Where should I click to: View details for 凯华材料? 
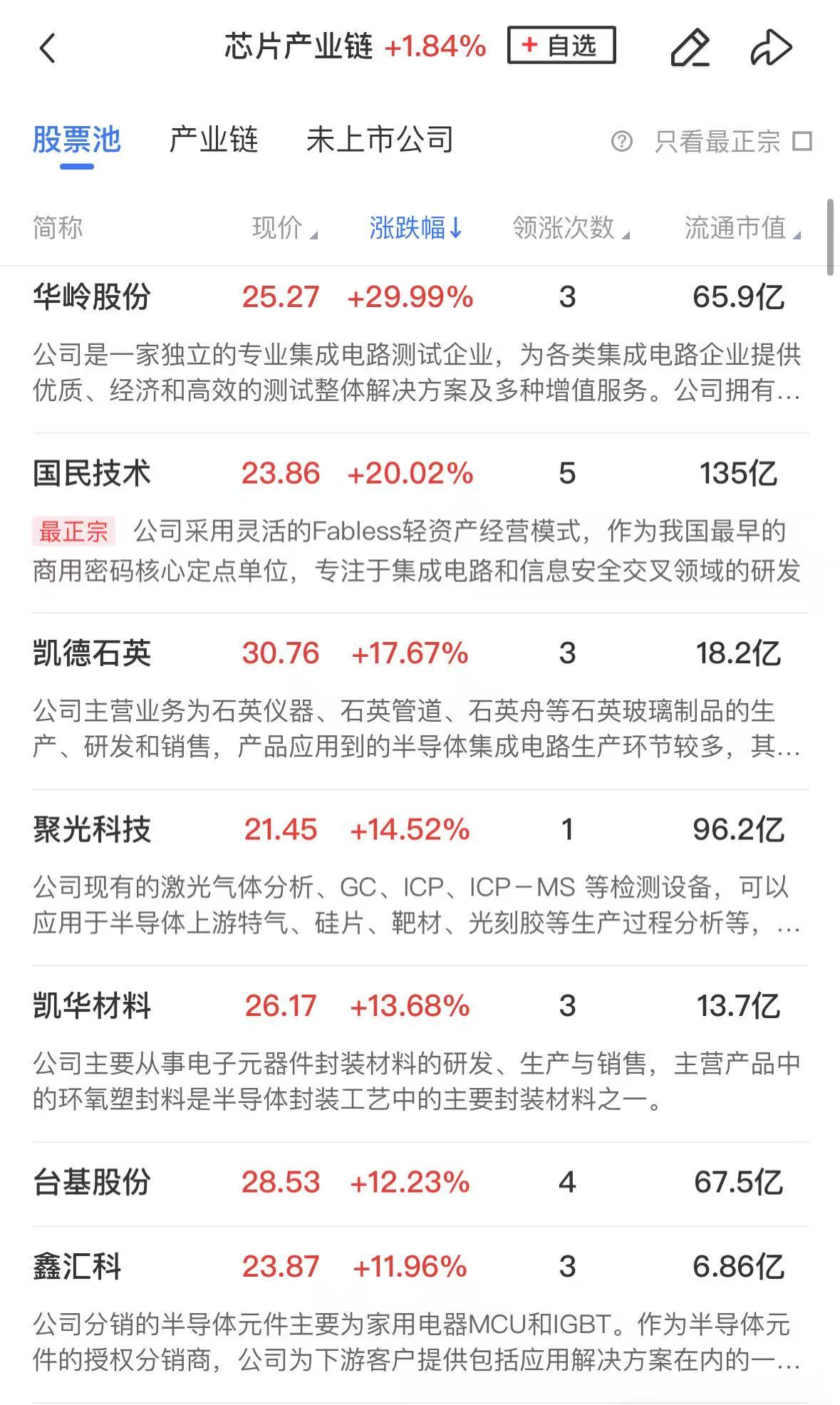click(92, 1006)
